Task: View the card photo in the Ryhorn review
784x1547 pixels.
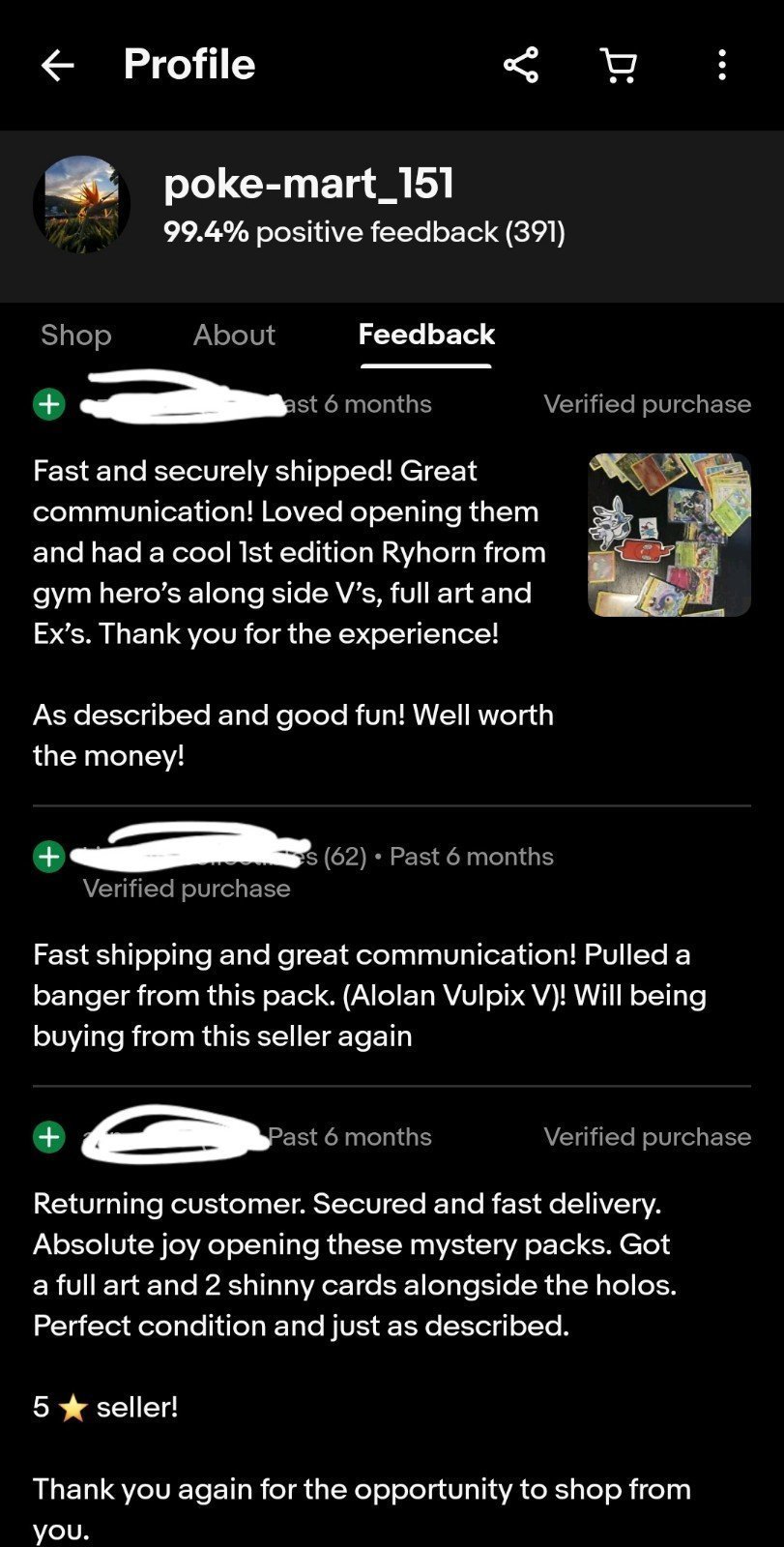Action: pyautogui.click(x=669, y=535)
